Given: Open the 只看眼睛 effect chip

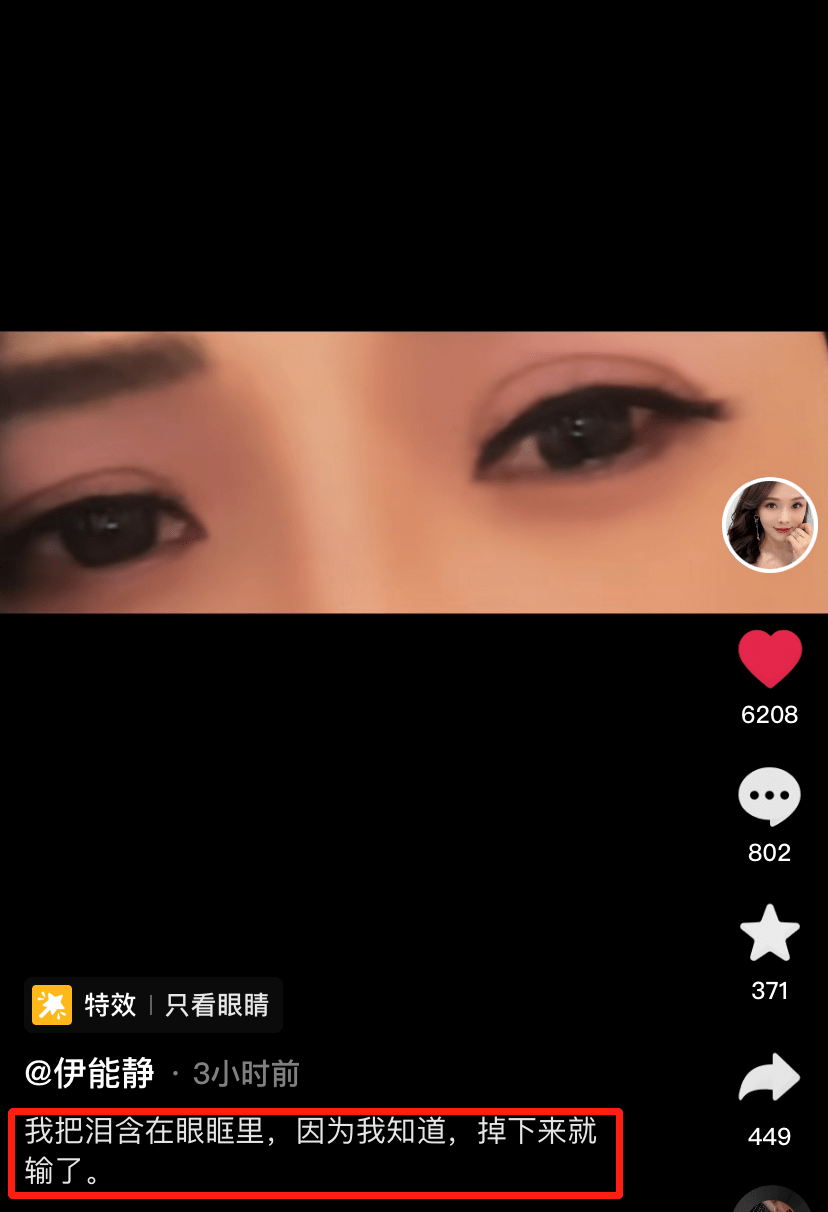Looking at the screenshot, I should point(153,1004).
